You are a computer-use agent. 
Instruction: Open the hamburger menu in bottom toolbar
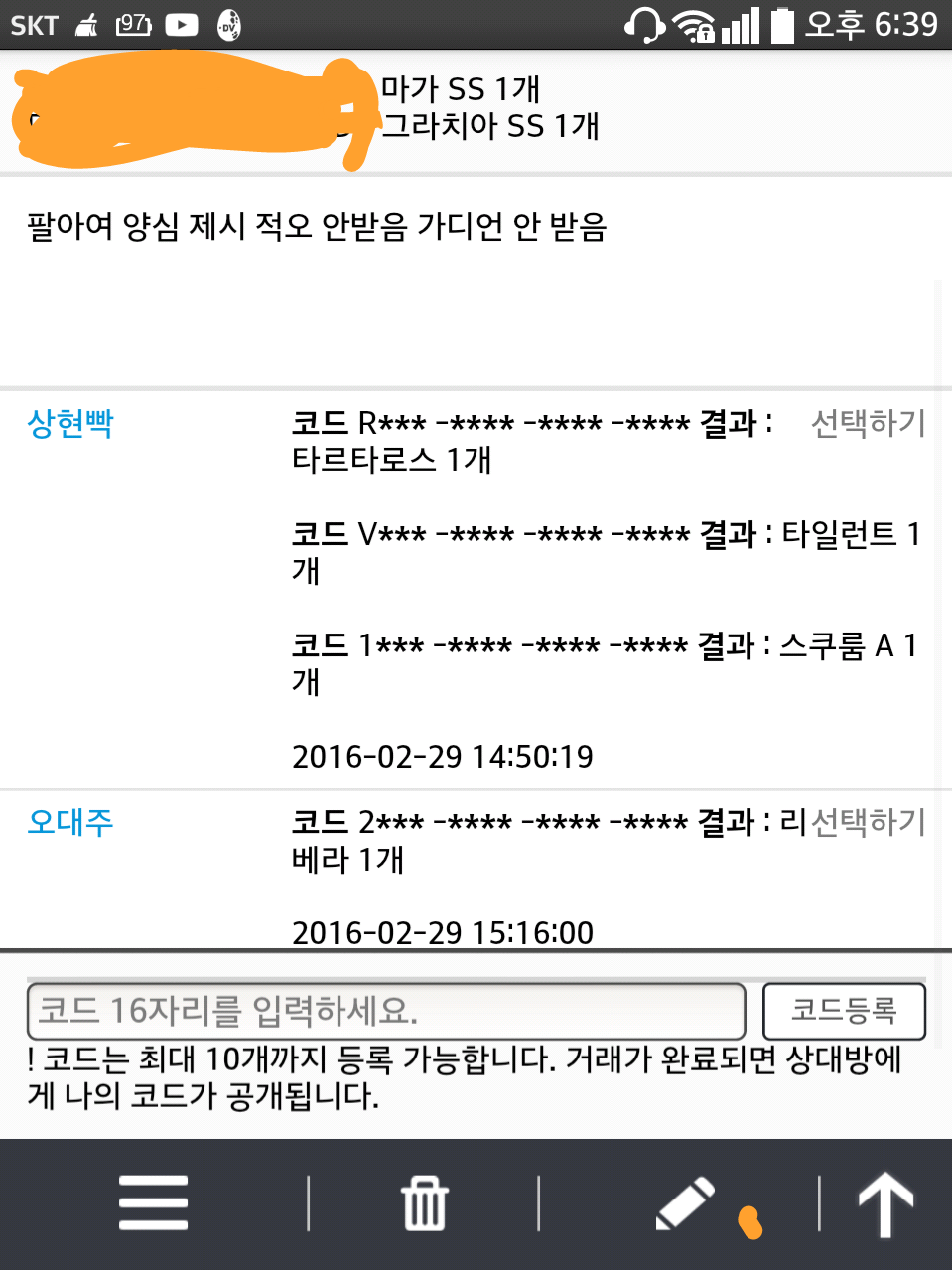[153, 1202]
